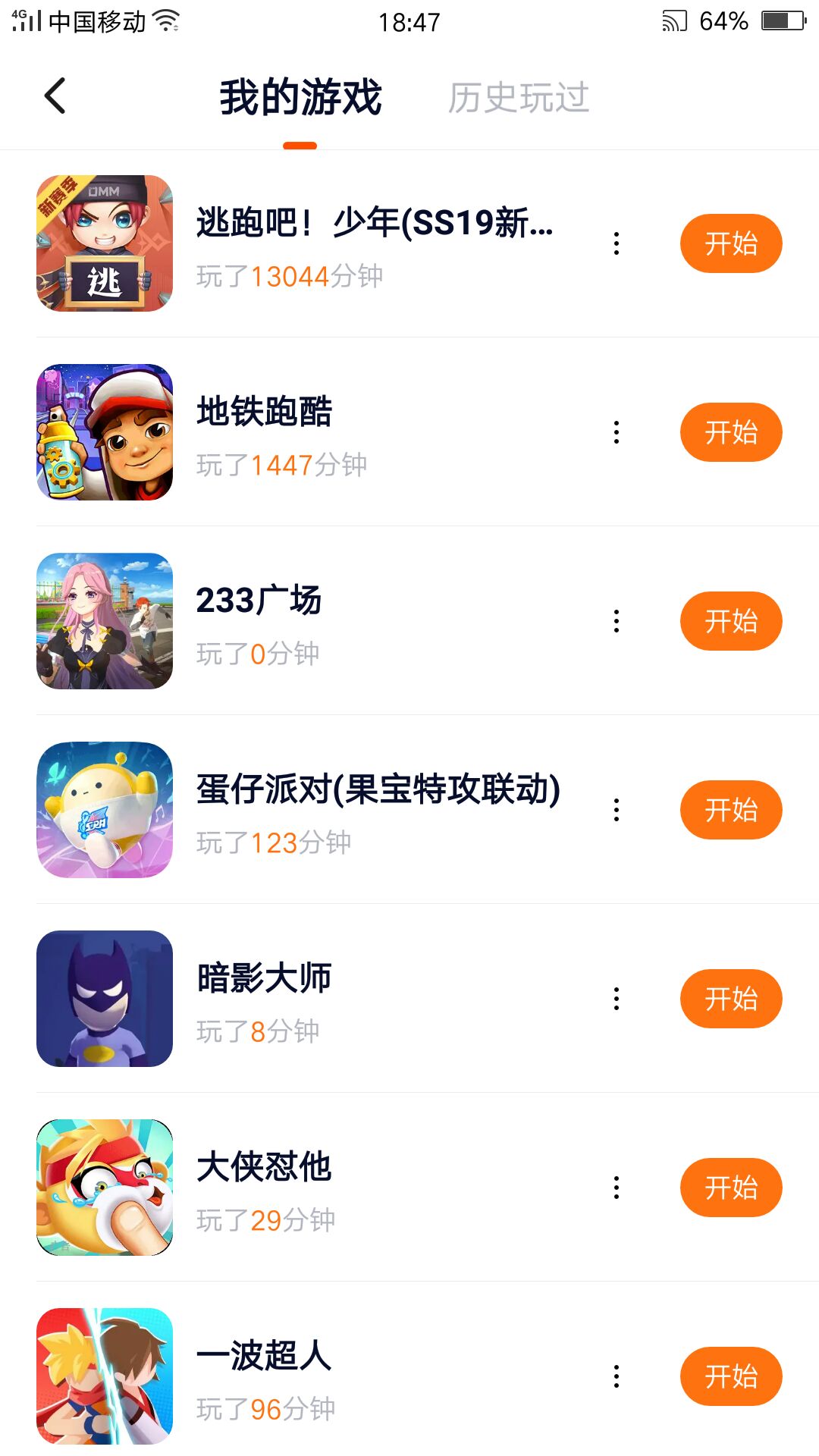Start playing 大侠怼他
This screenshot has width=819, height=1456.
point(730,1188)
